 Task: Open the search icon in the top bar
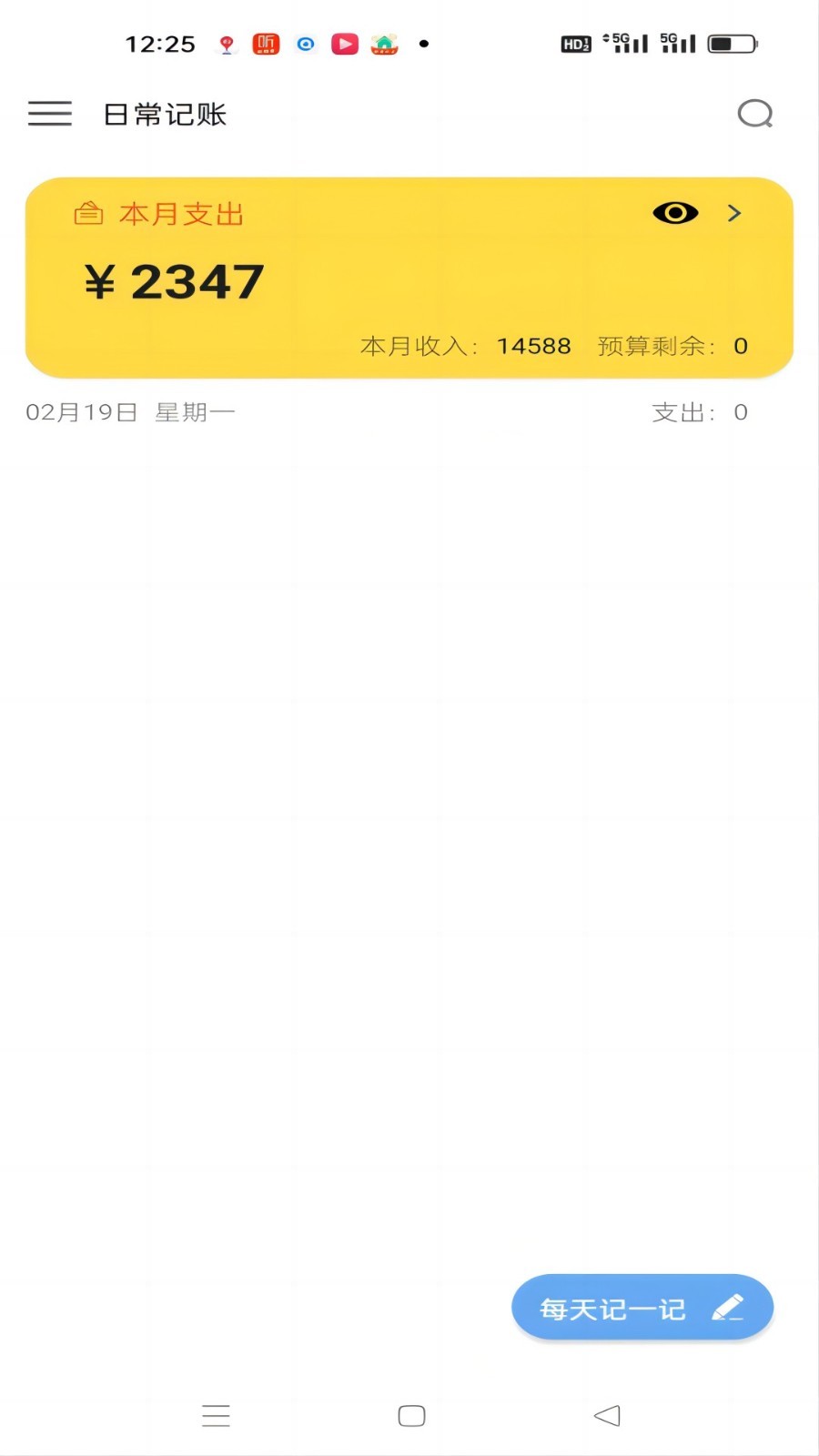click(754, 114)
